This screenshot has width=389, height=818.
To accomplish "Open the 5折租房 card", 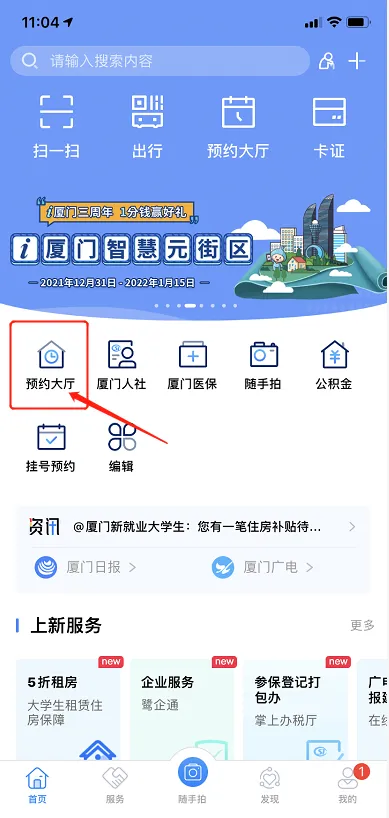I will pyautogui.click(x=68, y=709).
